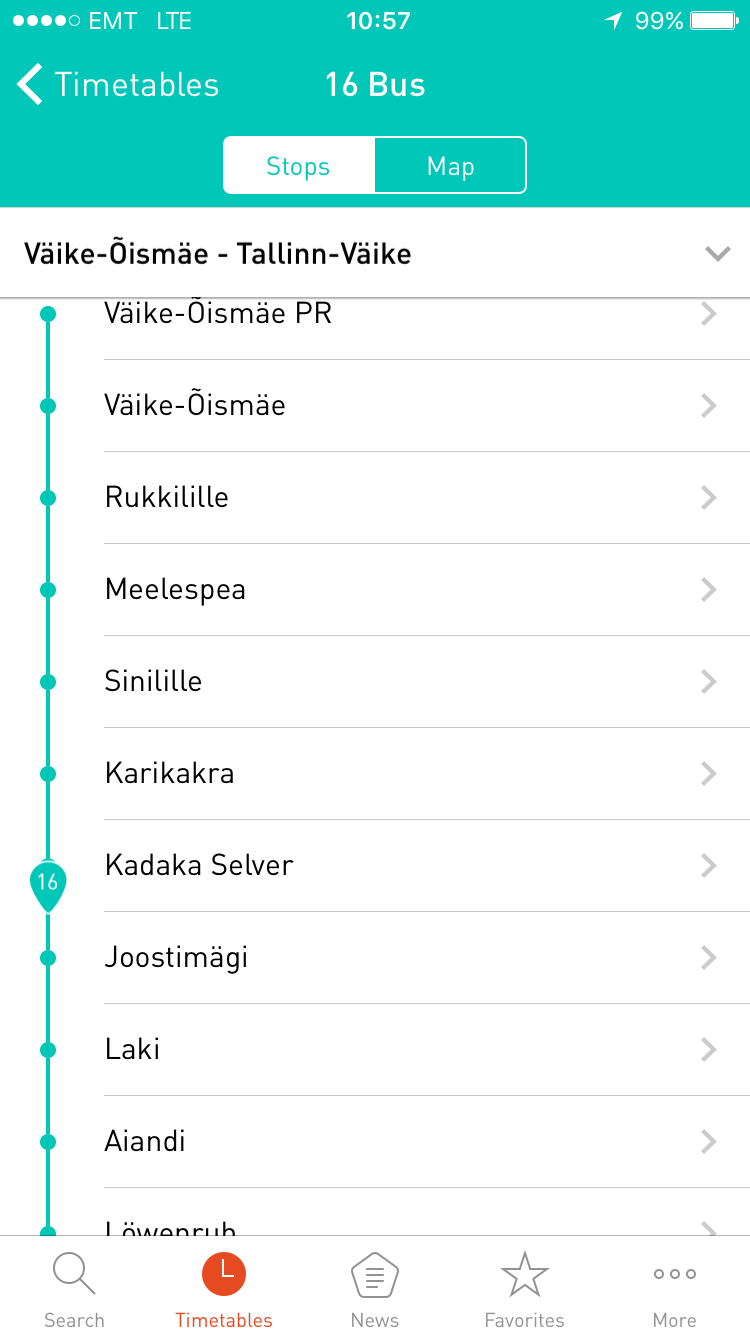750x1334 pixels.
Task: Open the Väike-Õismäe PR stop
Action: tap(427, 315)
